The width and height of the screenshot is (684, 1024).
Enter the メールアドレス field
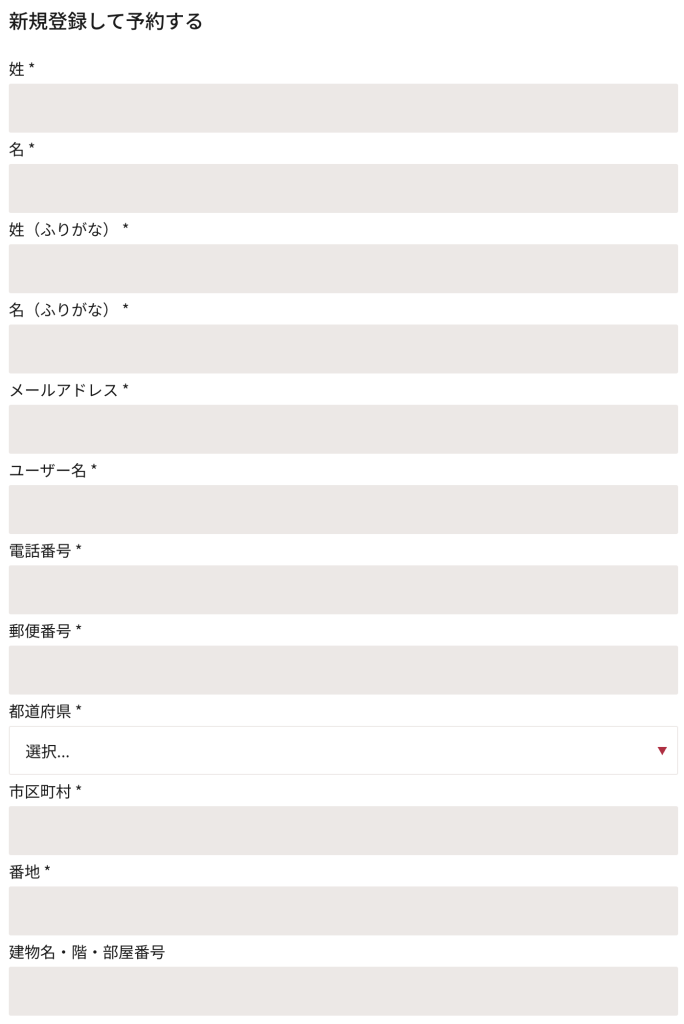pyautogui.click(x=343, y=430)
